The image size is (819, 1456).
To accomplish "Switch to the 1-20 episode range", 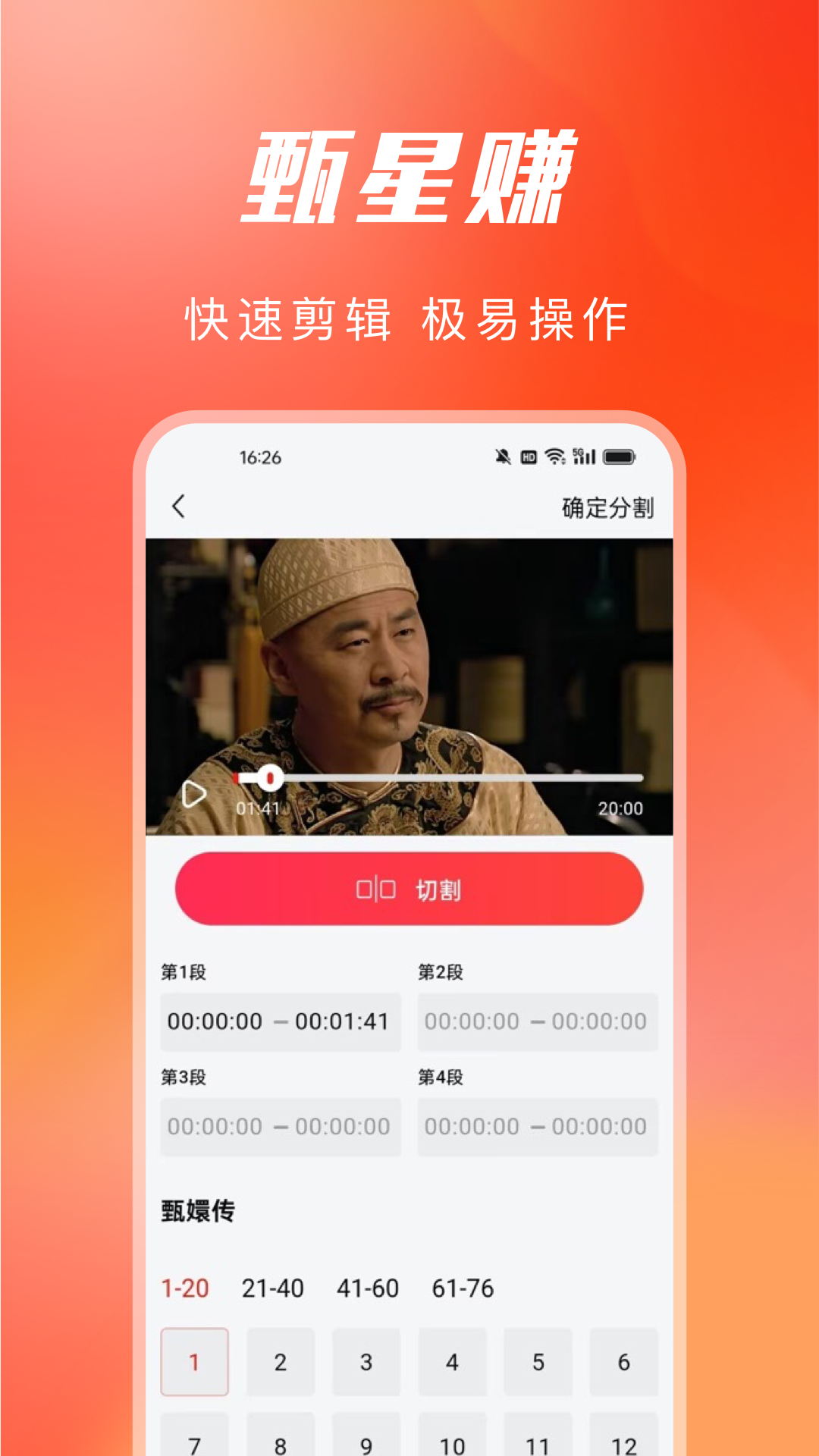I will [186, 1287].
